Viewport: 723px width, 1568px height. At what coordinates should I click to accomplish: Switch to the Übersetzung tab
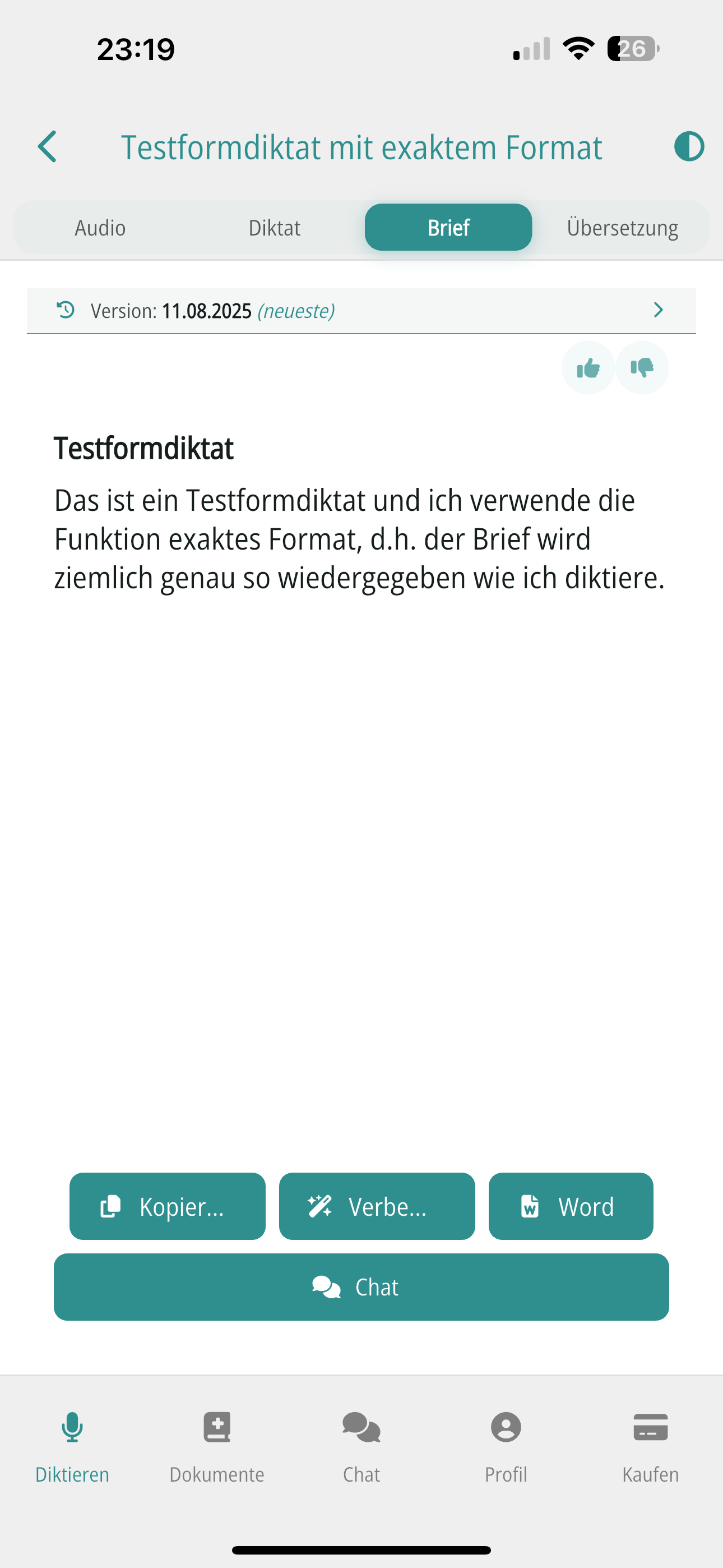click(x=623, y=227)
